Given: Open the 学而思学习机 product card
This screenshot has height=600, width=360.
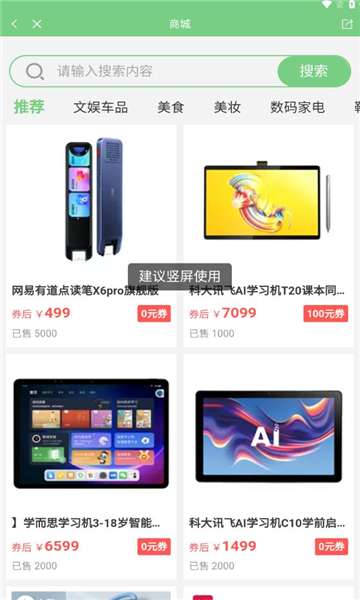Looking at the screenshot, I should [91, 467].
